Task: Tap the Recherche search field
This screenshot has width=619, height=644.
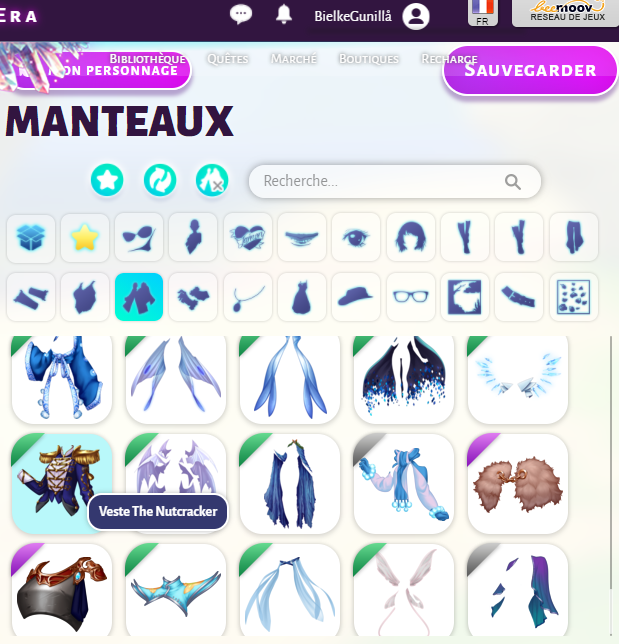Action: (385, 181)
